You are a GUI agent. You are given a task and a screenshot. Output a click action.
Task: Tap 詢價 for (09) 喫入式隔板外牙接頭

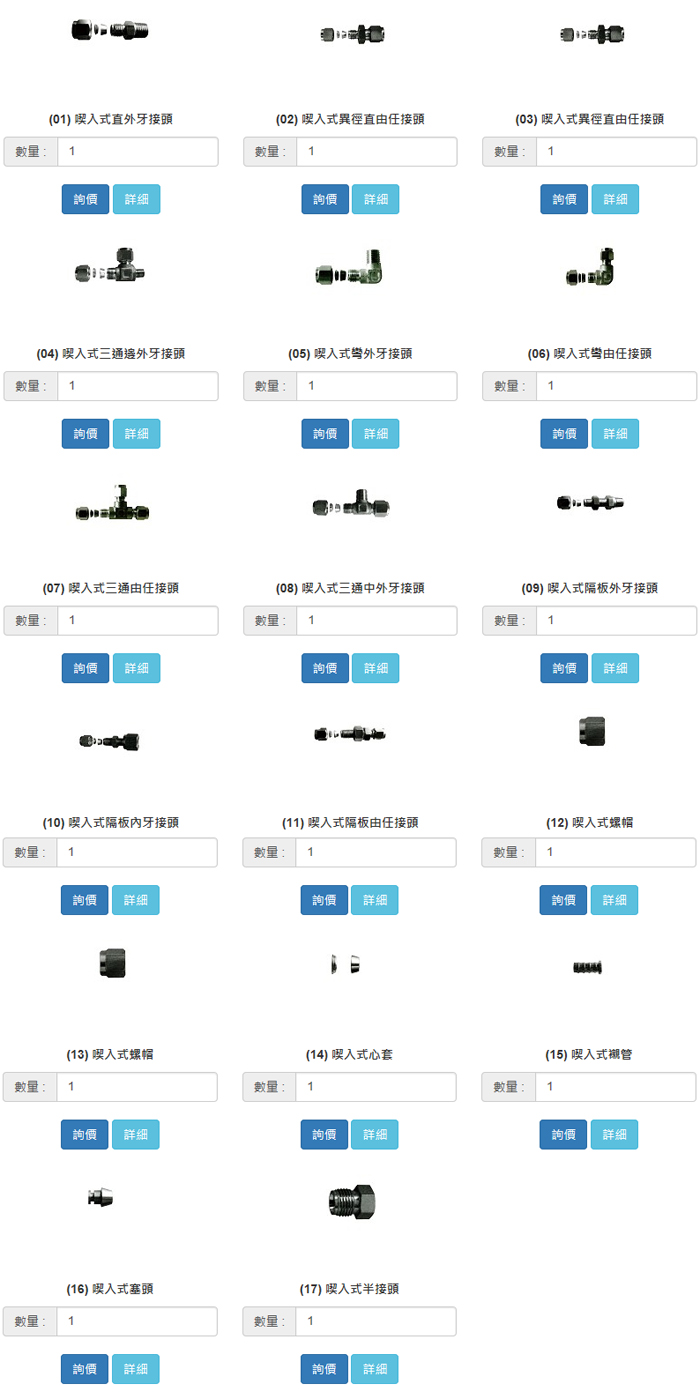point(564,668)
